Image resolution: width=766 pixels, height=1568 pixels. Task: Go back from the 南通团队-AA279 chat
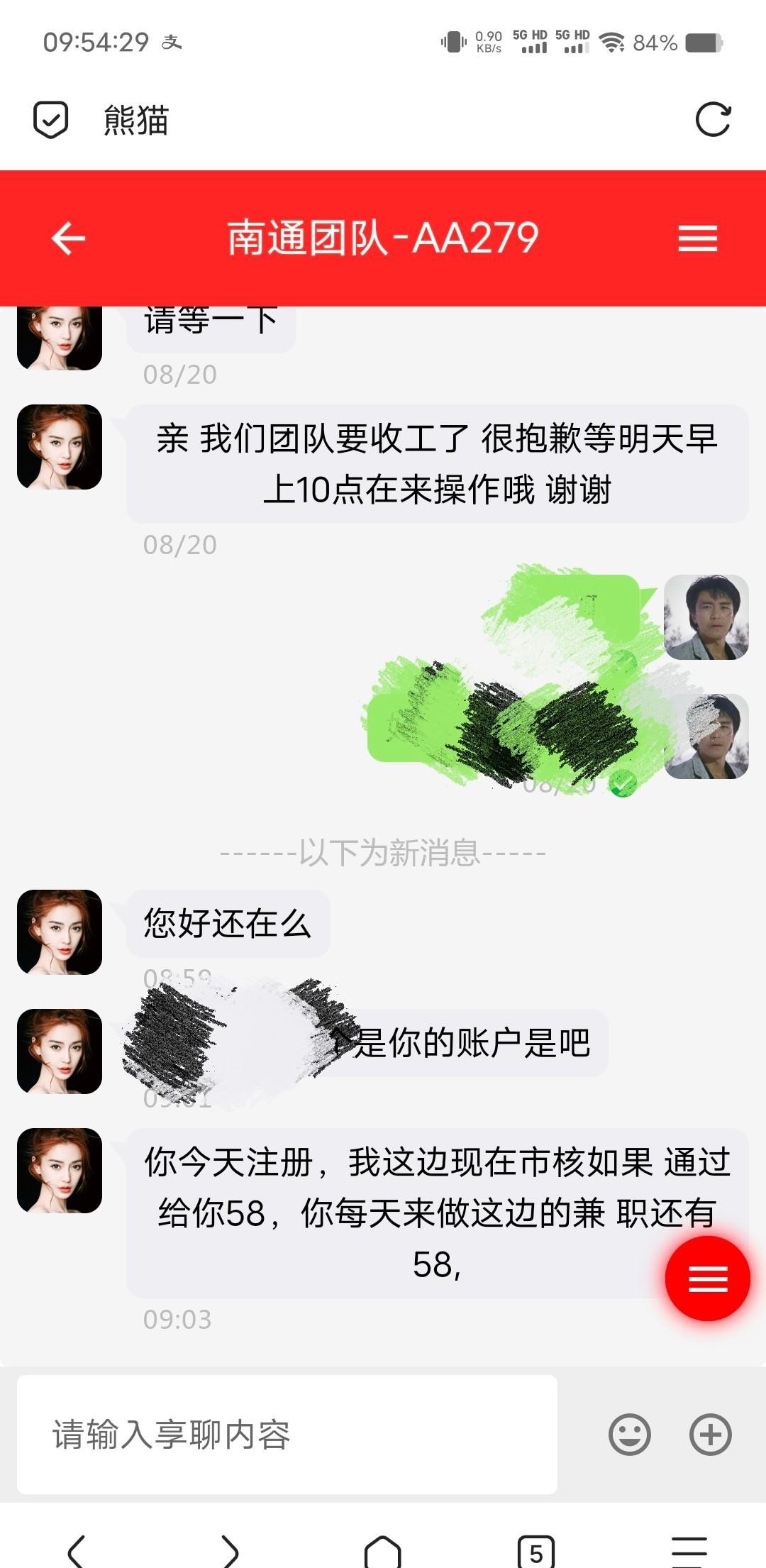(x=69, y=238)
